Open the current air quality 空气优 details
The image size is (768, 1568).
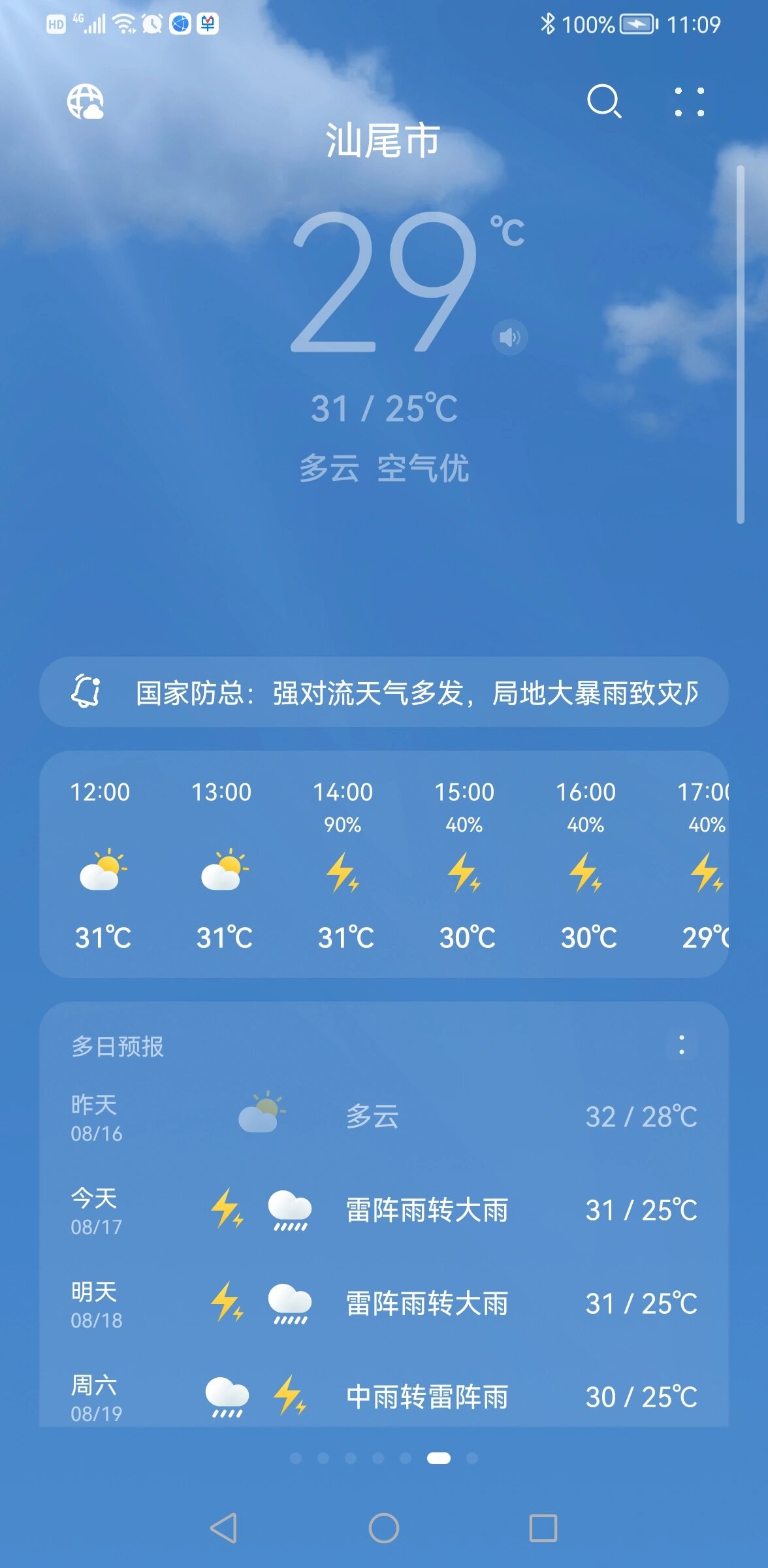click(x=423, y=468)
